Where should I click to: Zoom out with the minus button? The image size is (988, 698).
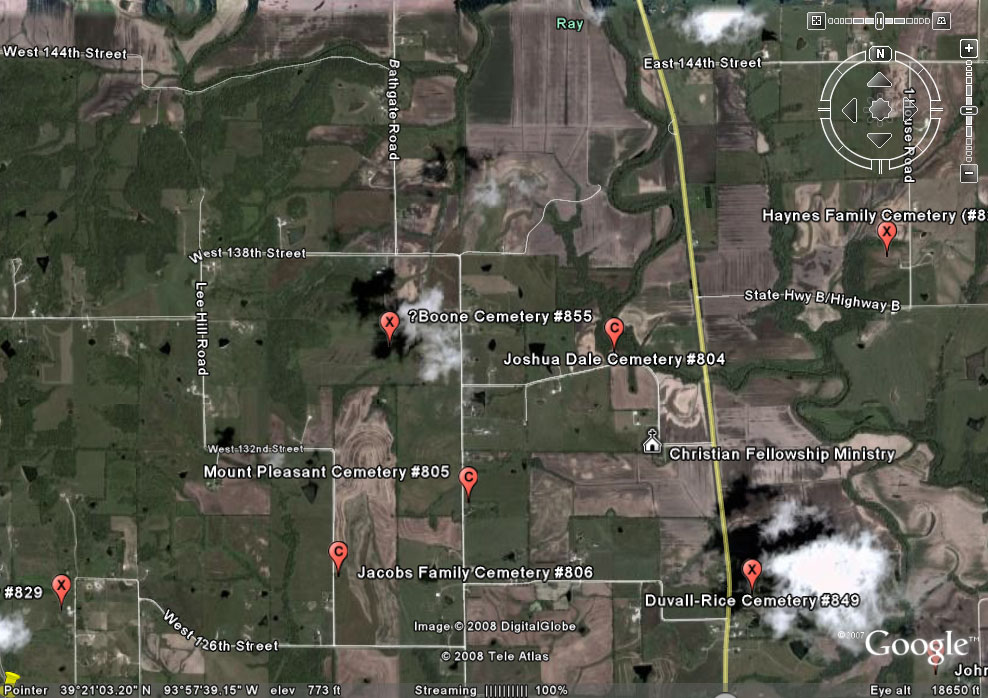tap(968, 174)
